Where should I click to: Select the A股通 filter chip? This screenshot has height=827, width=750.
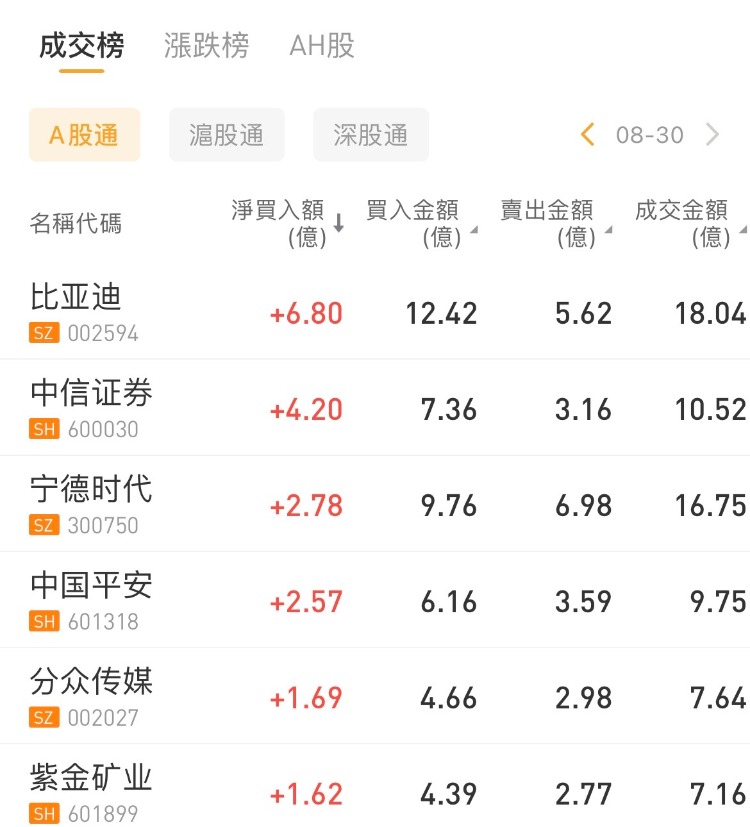coord(84,135)
